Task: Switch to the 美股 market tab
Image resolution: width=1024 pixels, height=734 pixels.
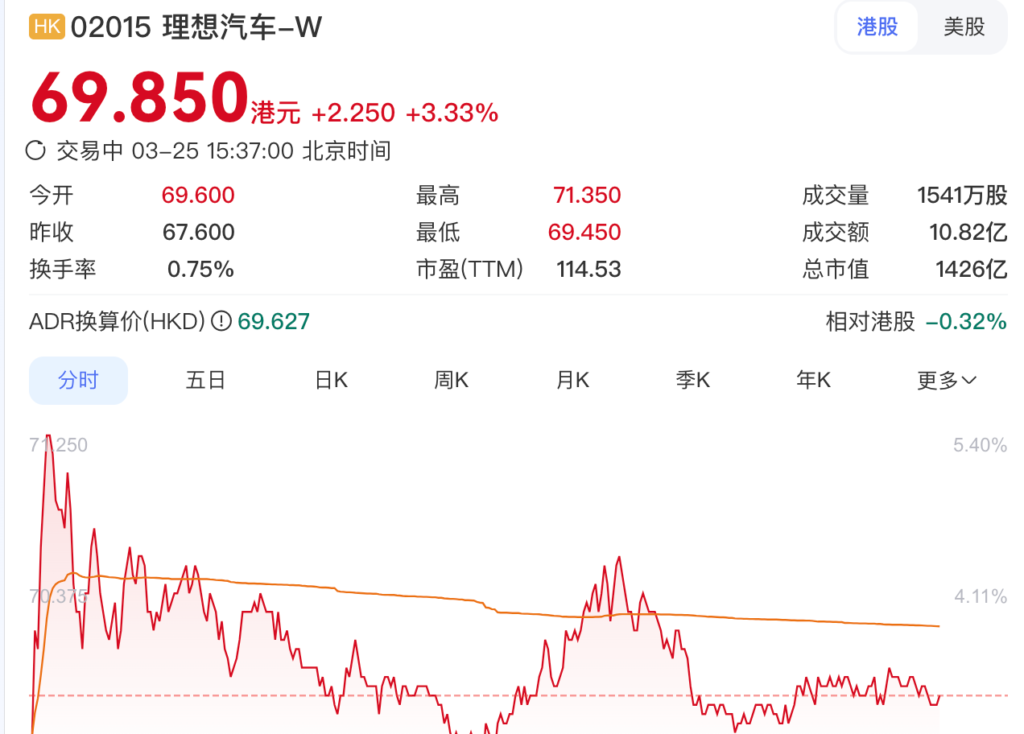Action: (963, 27)
